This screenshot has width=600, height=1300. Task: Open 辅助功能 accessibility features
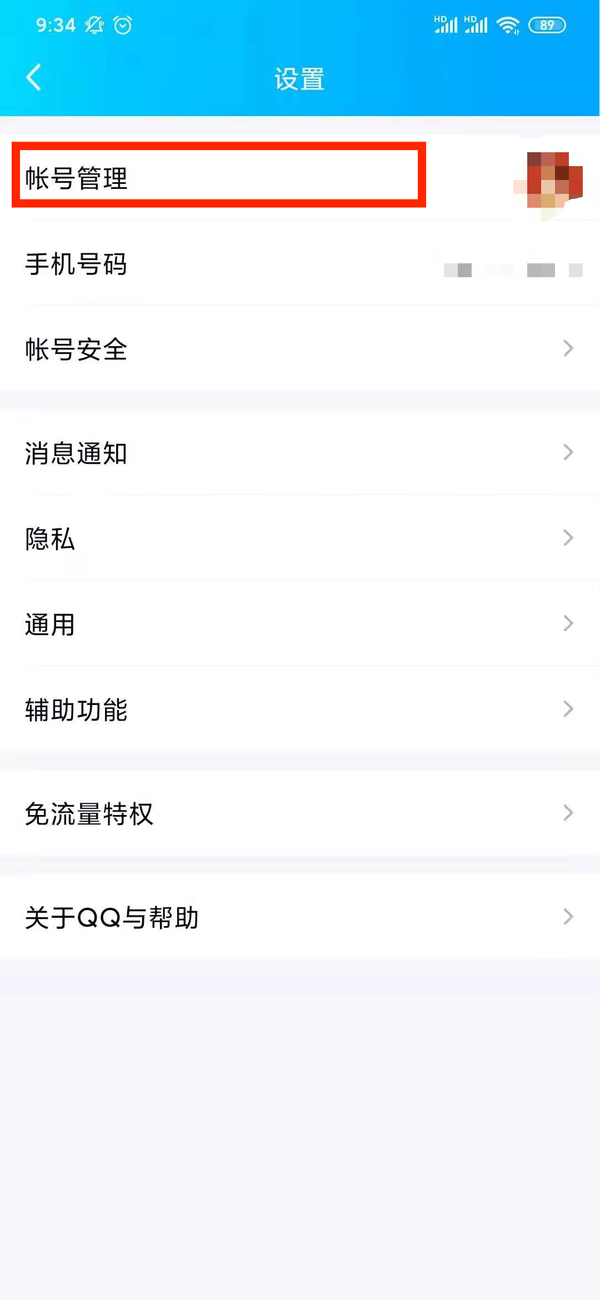[x=300, y=710]
